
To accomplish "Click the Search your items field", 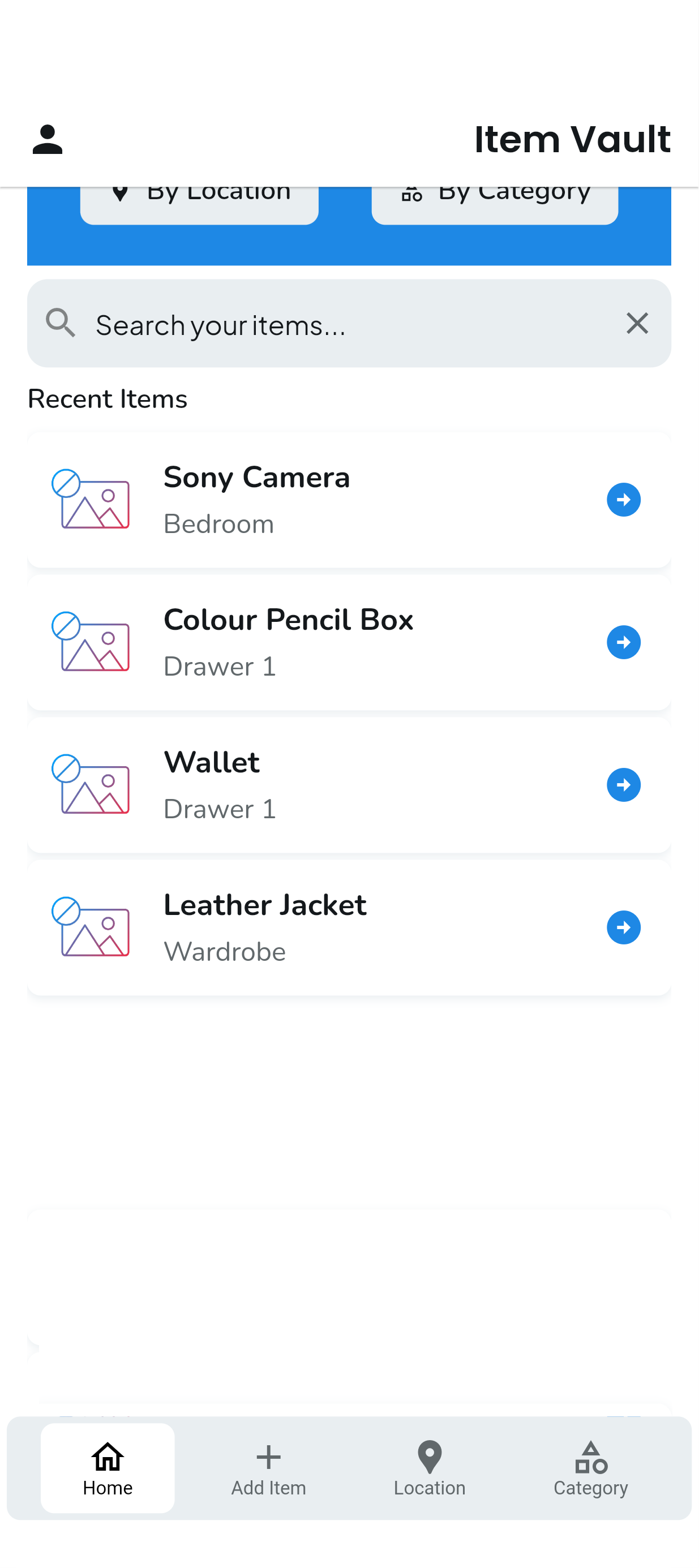I will coord(305,323).
